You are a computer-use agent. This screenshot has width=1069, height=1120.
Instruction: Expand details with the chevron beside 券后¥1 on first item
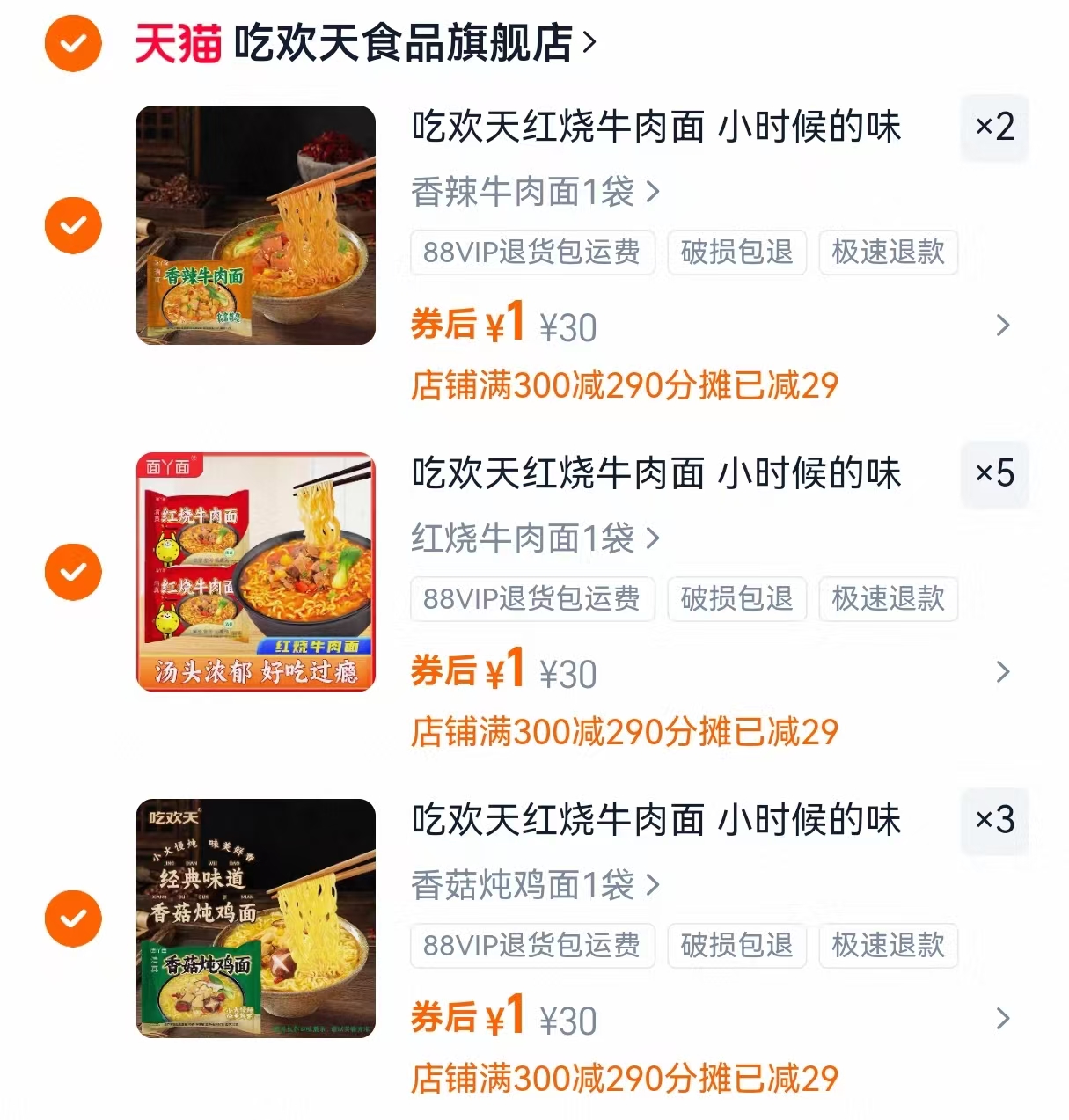1004,326
